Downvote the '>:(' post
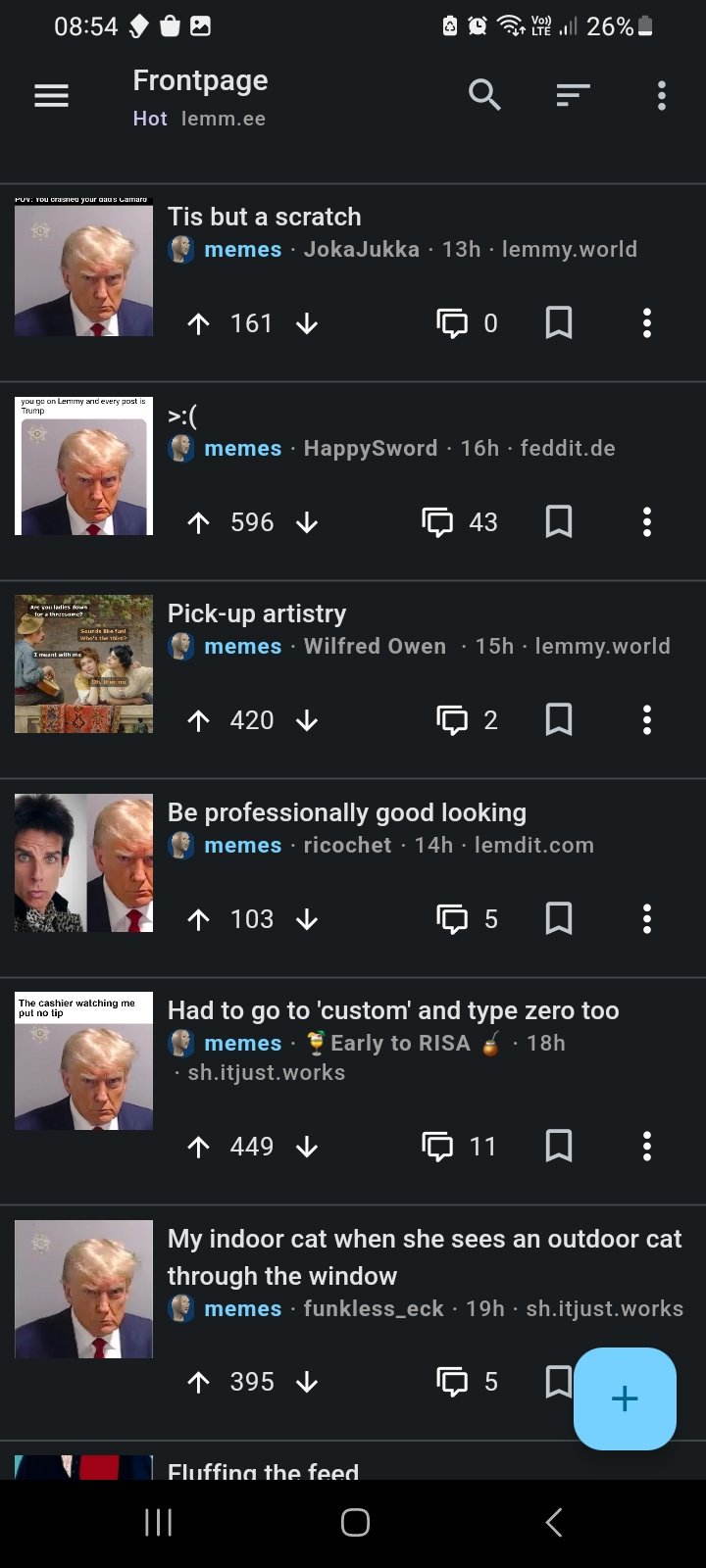Image resolution: width=706 pixels, height=1568 pixels. click(x=307, y=522)
